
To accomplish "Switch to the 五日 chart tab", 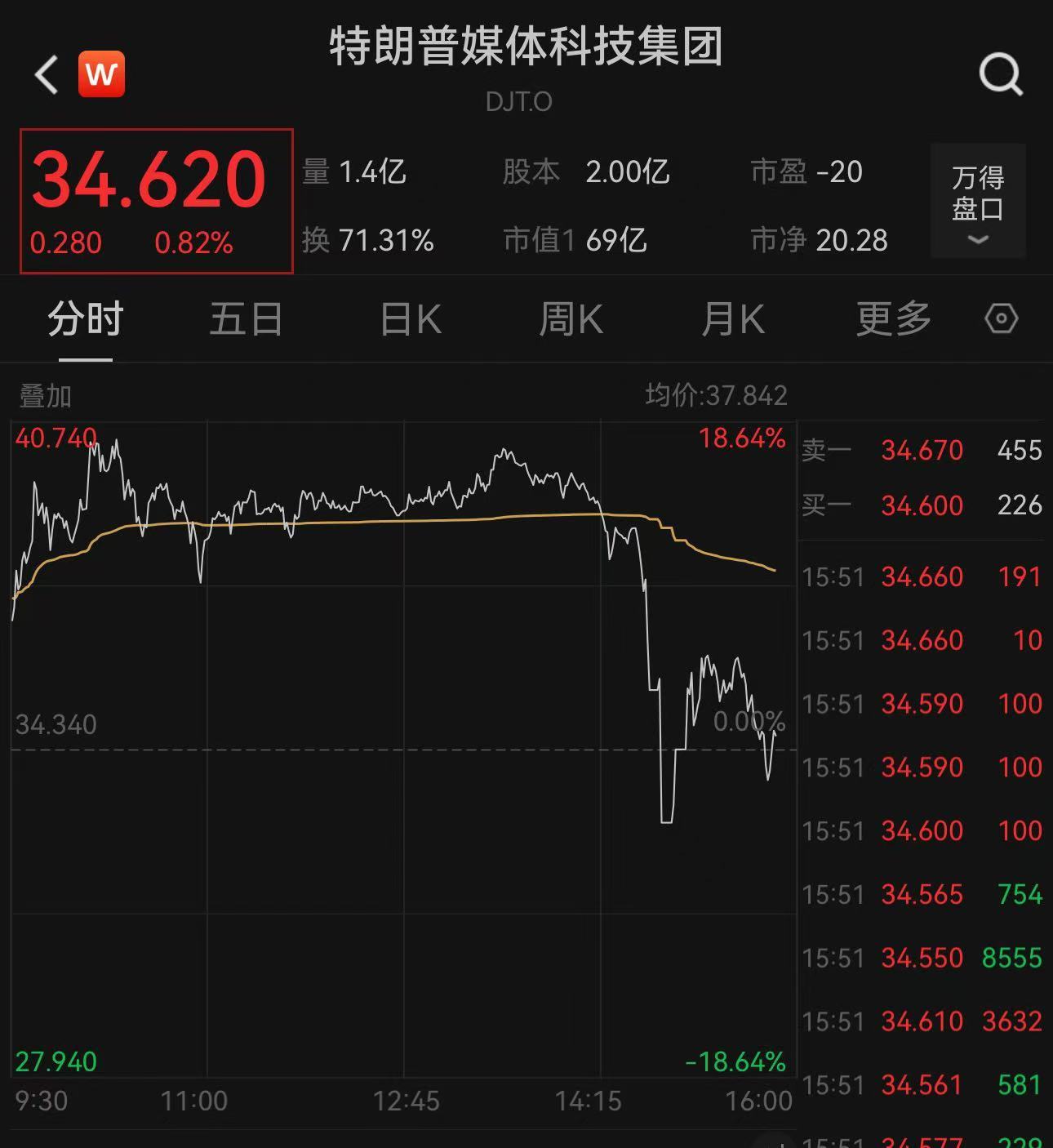I will (246, 318).
